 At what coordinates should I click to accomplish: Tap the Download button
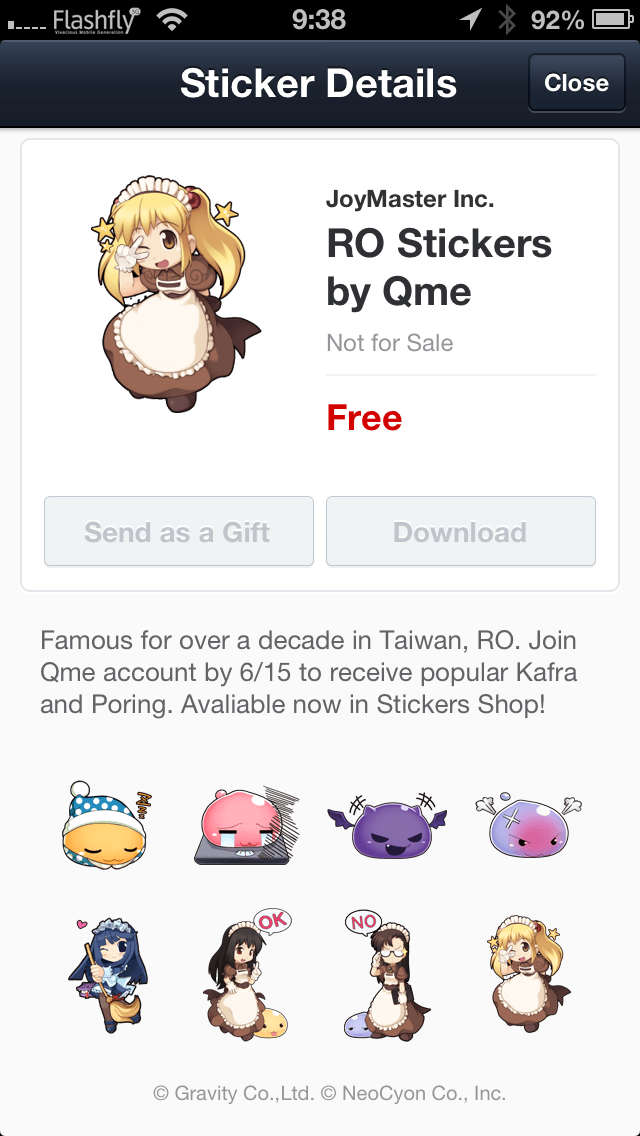460,532
